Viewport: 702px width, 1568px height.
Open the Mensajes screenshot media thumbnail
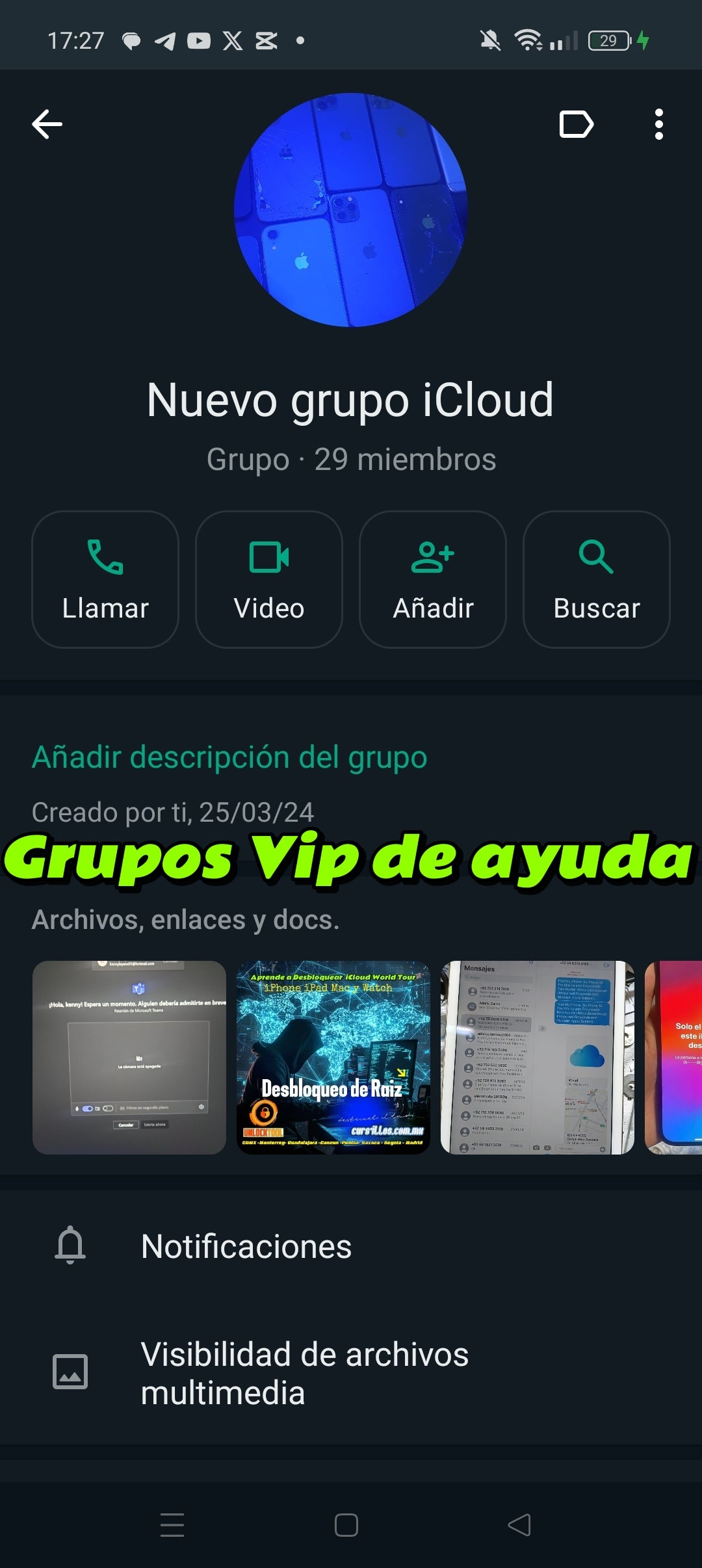(537, 1057)
